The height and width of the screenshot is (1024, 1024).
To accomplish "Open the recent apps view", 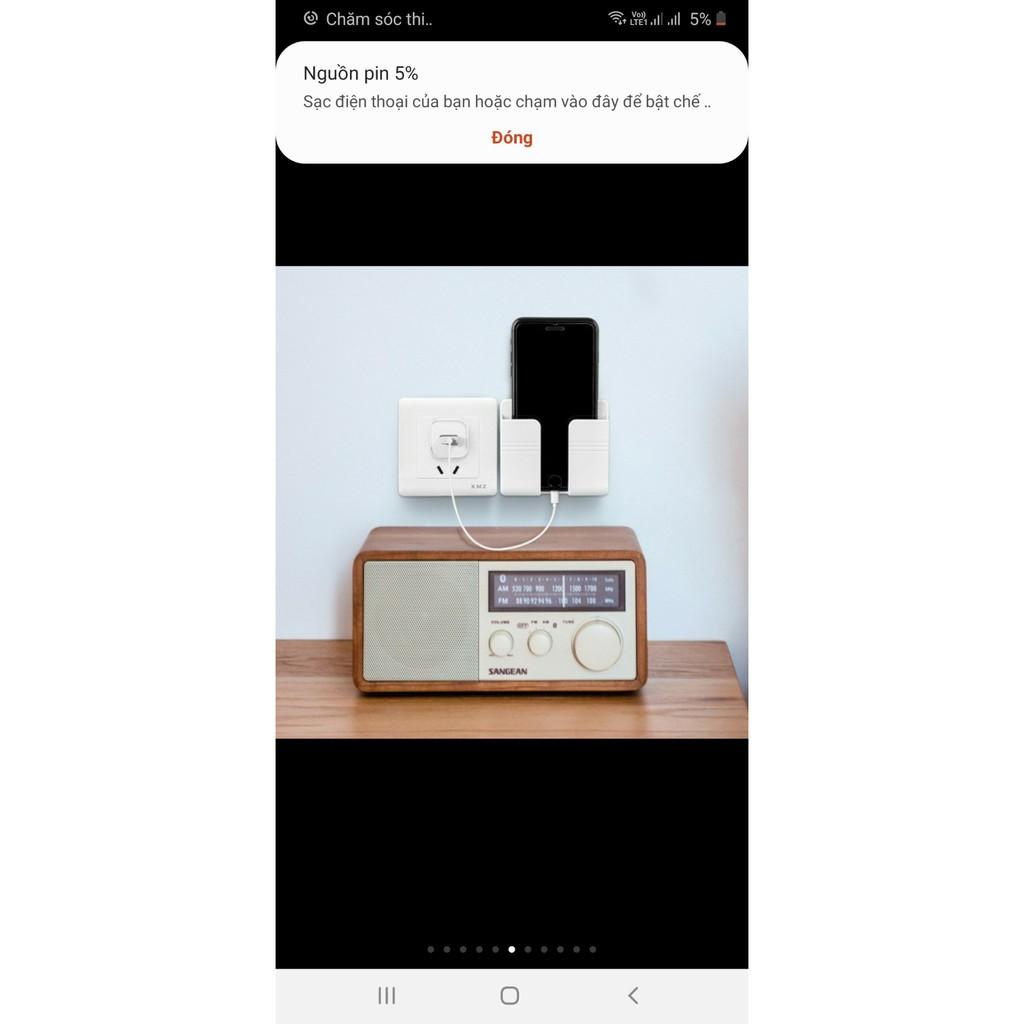I will tap(387, 995).
